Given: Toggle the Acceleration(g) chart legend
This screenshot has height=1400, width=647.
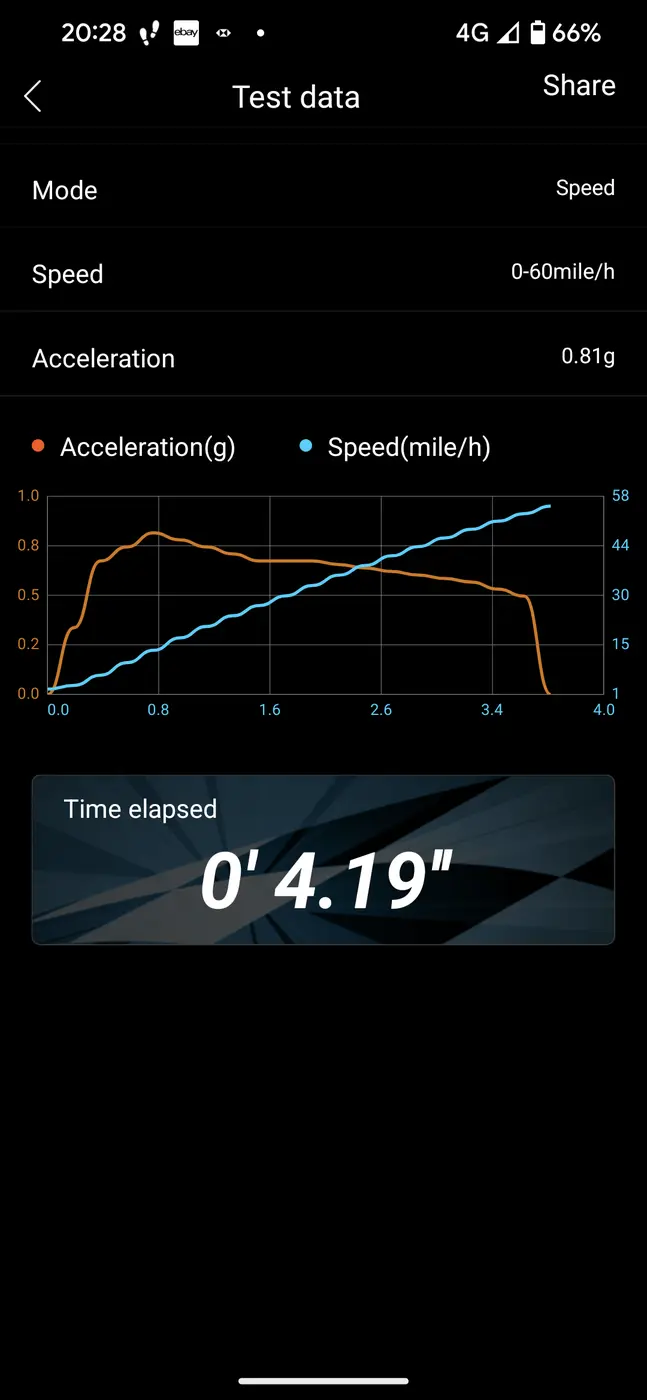Looking at the screenshot, I should pos(135,447).
